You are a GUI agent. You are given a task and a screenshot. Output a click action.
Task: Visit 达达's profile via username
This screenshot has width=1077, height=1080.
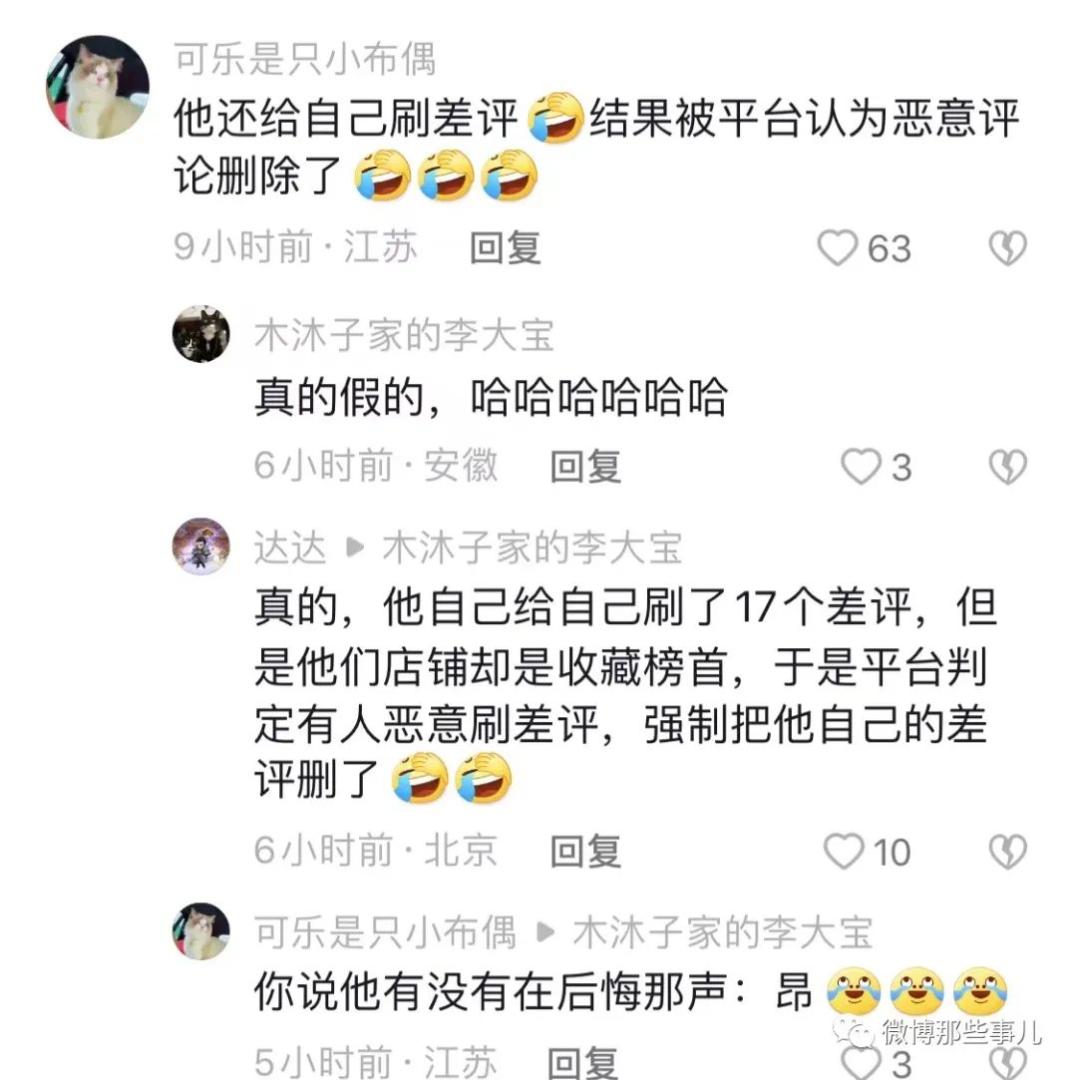pos(289,547)
